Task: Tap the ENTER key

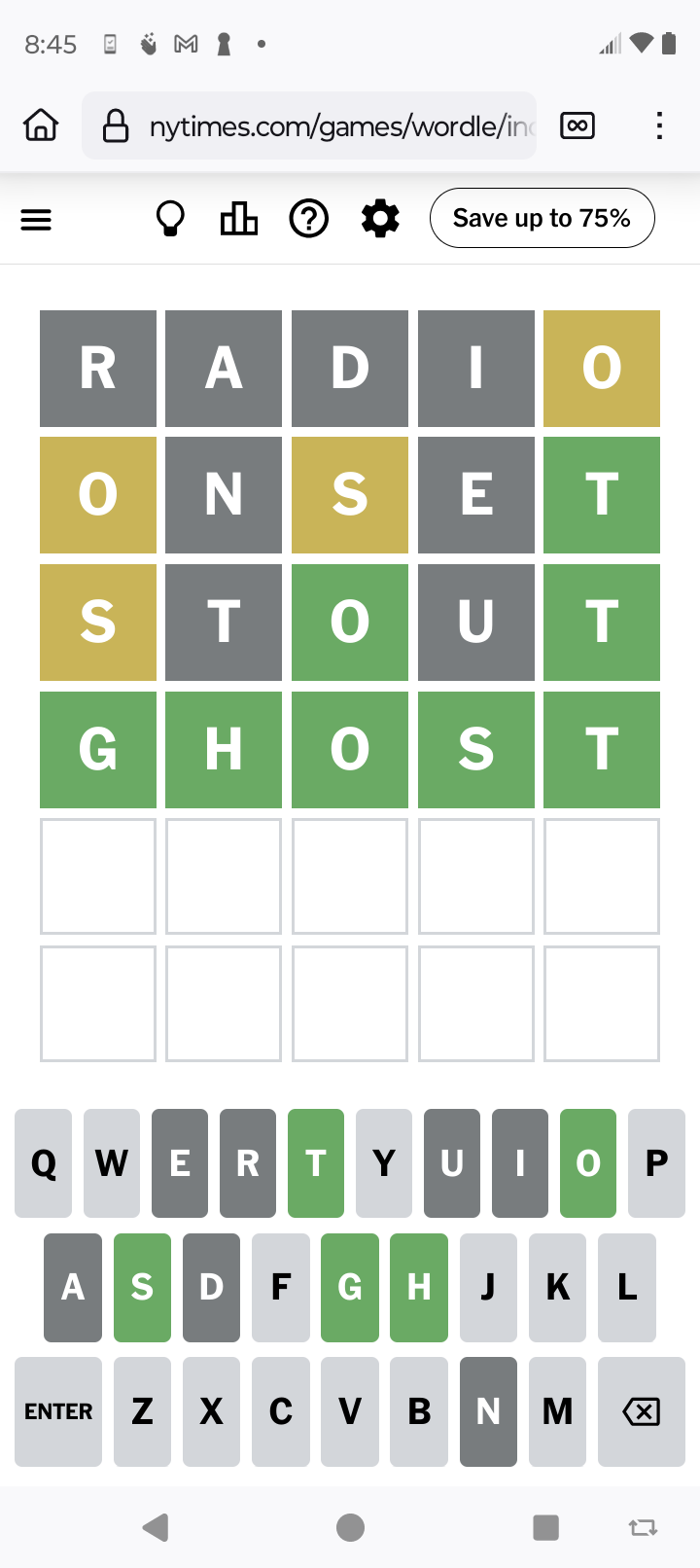Action: point(58,1411)
